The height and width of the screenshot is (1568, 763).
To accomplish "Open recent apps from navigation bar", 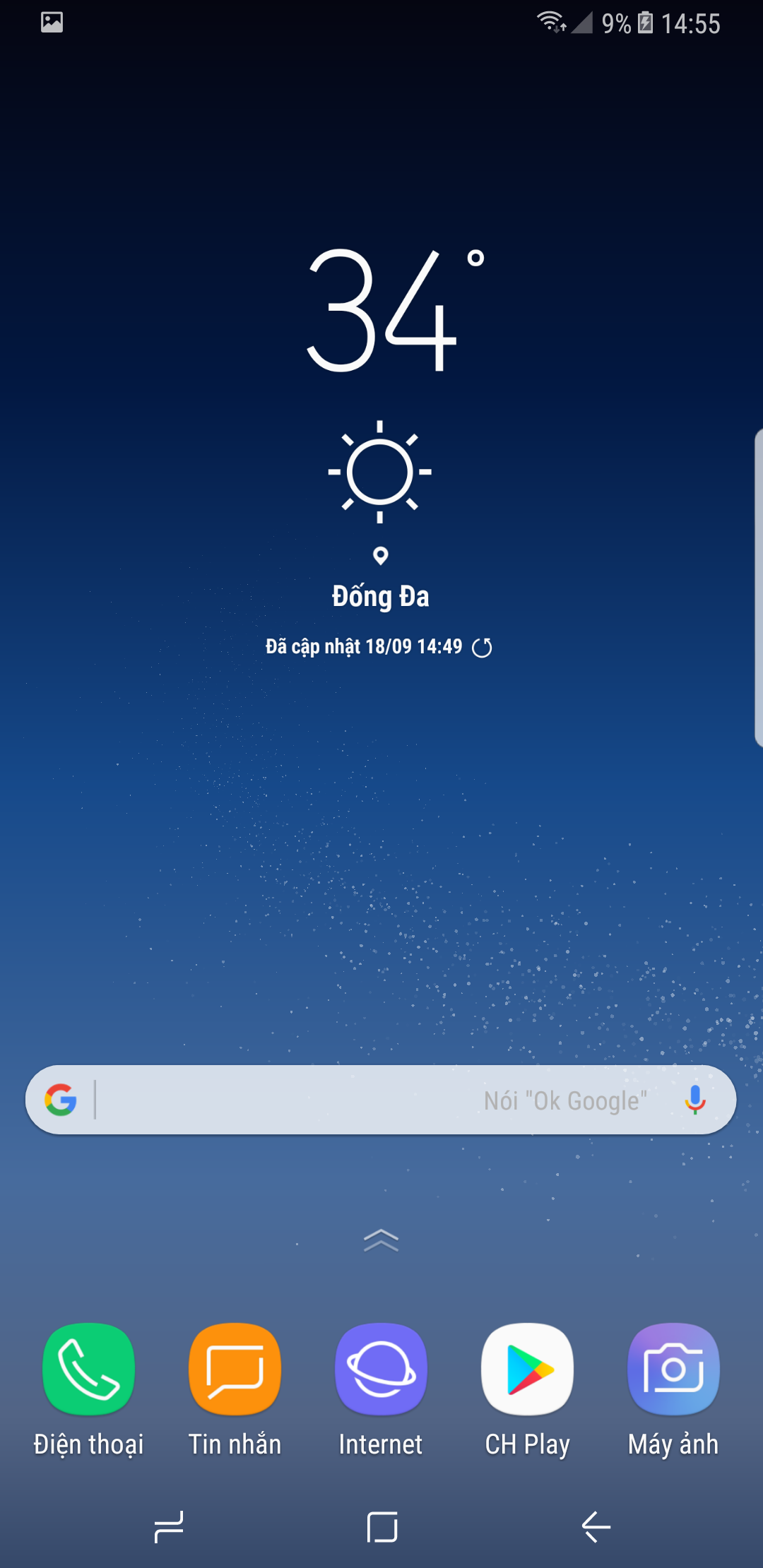I will (169, 1527).
